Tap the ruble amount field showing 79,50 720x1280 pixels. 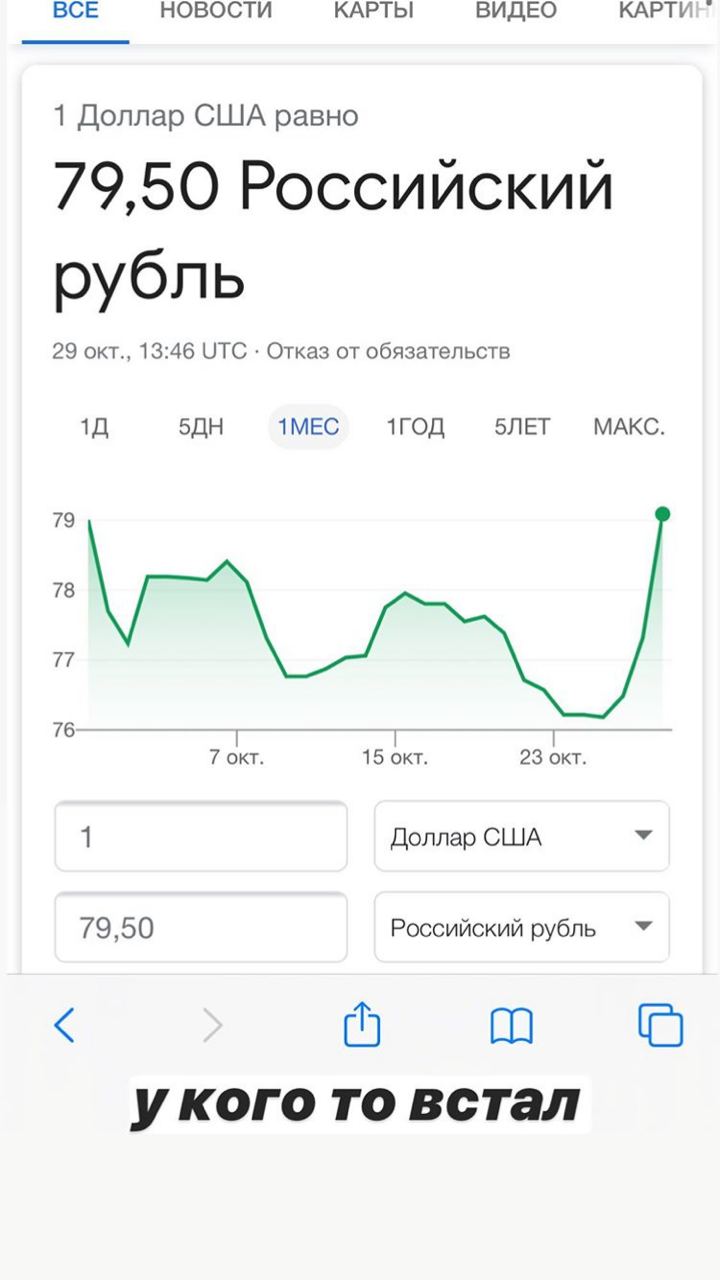[201, 927]
